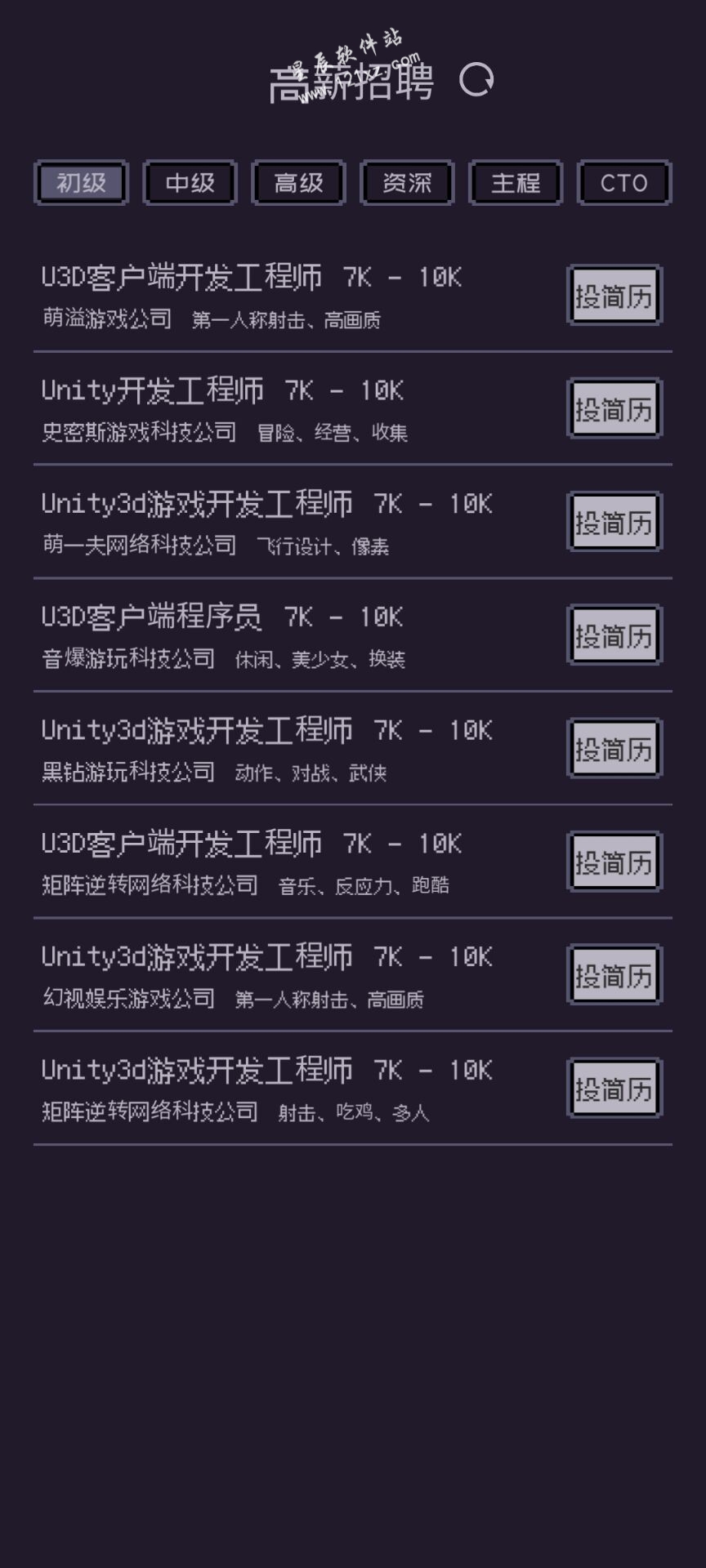Image resolution: width=706 pixels, height=1568 pixels.
Task: Tap 投简历 for 黑钻游玩科技公司
Action: (614, 749)
